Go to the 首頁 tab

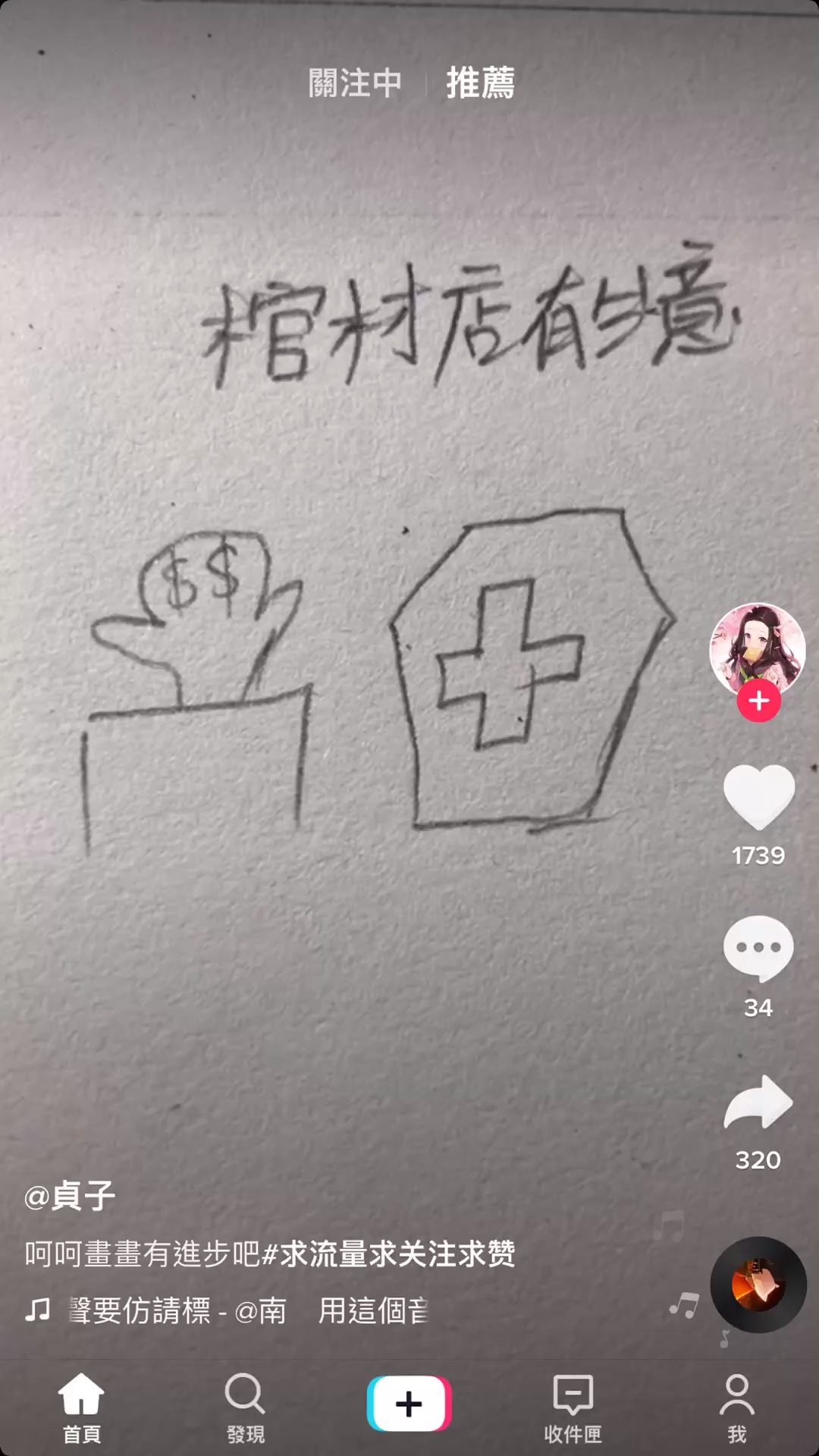(82, 1407)
